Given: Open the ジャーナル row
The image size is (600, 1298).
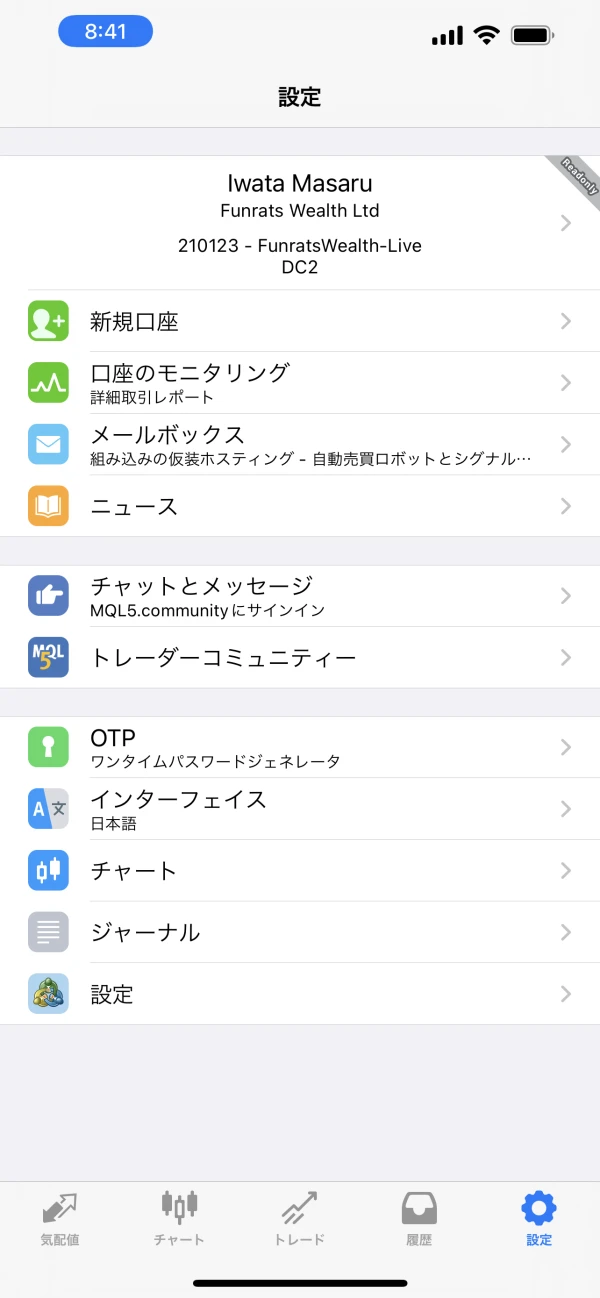Looking at the screenshot, I should [300, 932].
